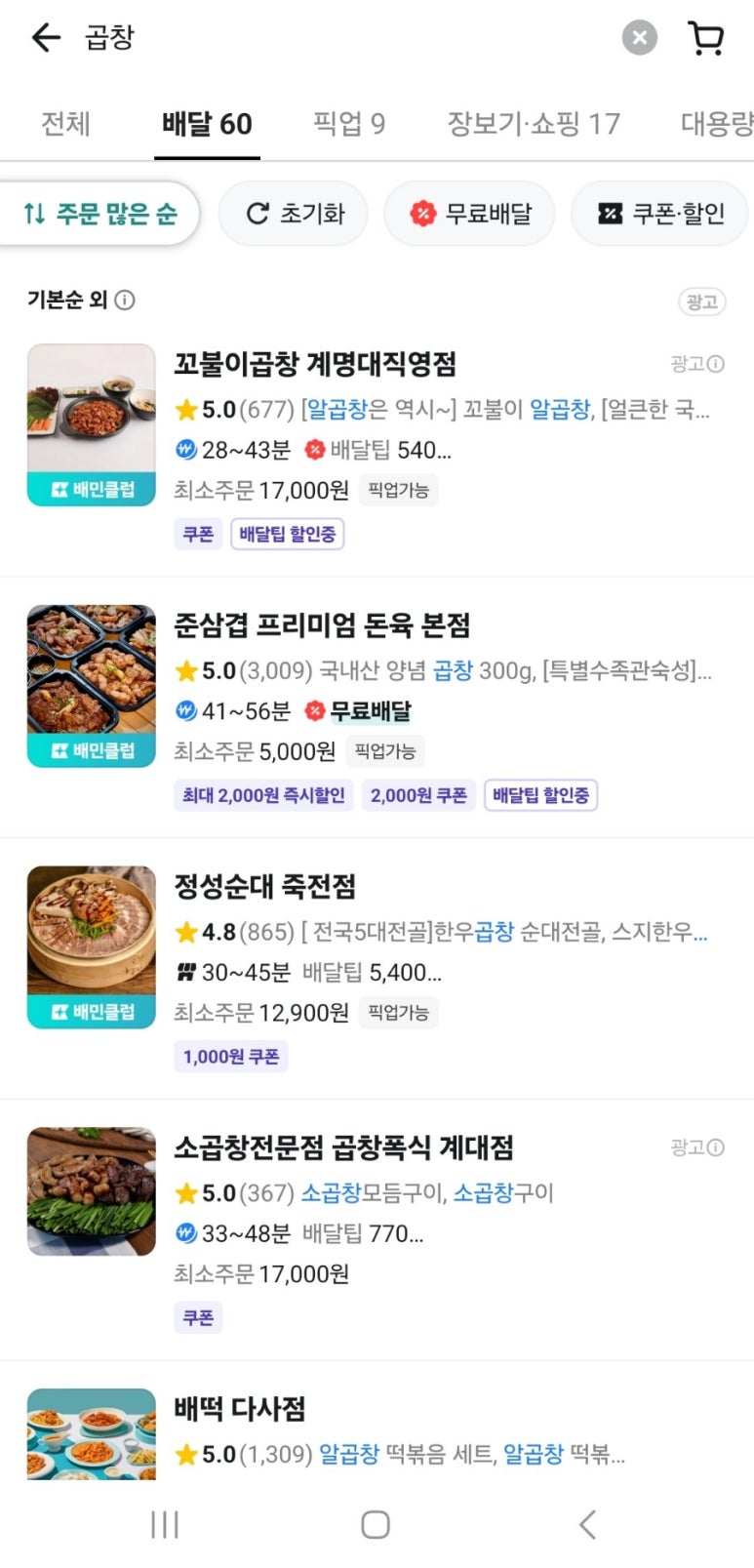Image resolution: width=754 pixels, height=1568 pixels.
Task: Select the 배달 60 tab
Action: pyautogui.click(x=207, y=124)
